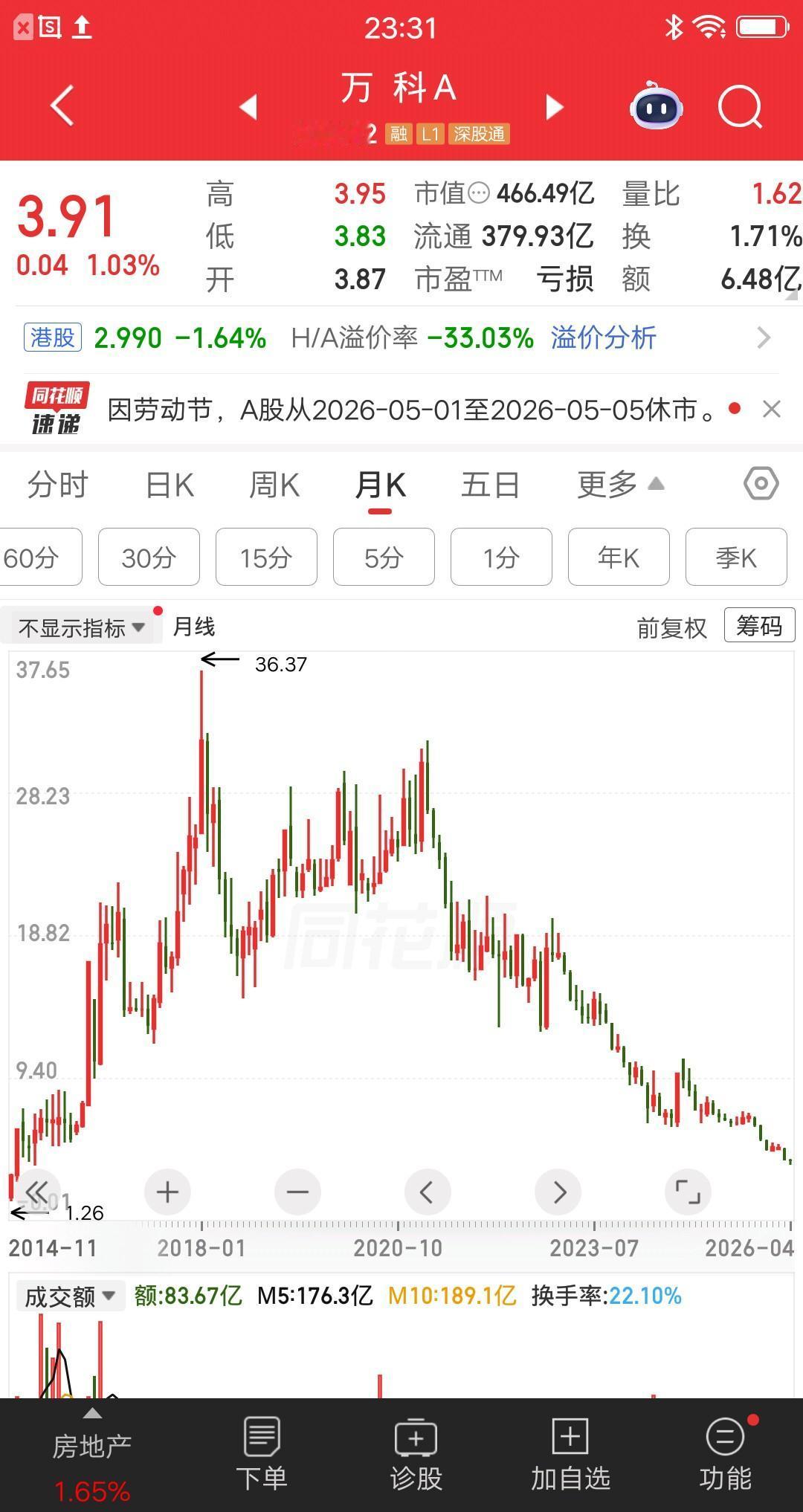Open 诊股 stock diagnosis icon
This screenshot has width=803, height=1512.
click(415, 1450)
